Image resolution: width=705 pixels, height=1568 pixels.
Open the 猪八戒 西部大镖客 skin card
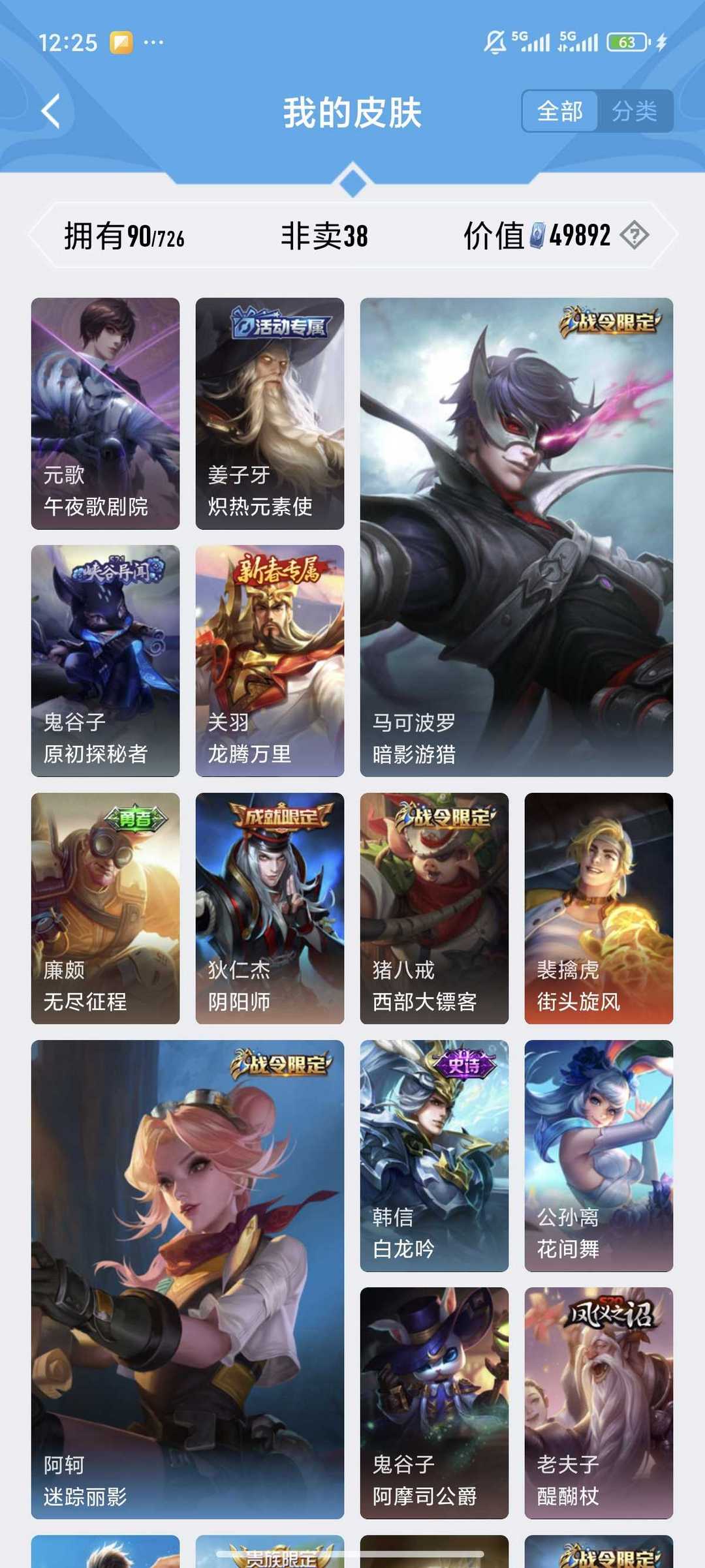pos(434,908)
